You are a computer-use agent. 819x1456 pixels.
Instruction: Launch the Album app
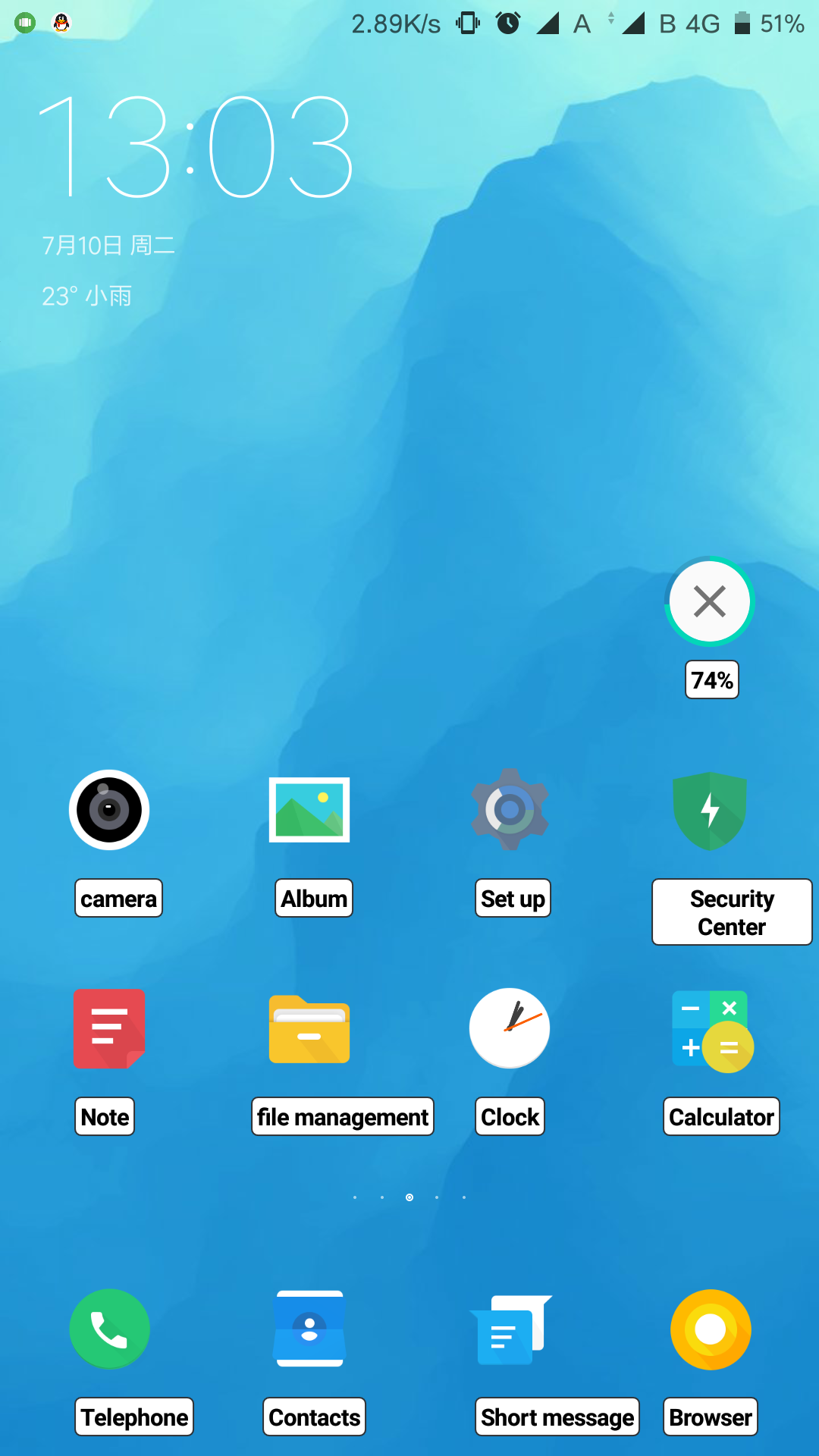309,810
